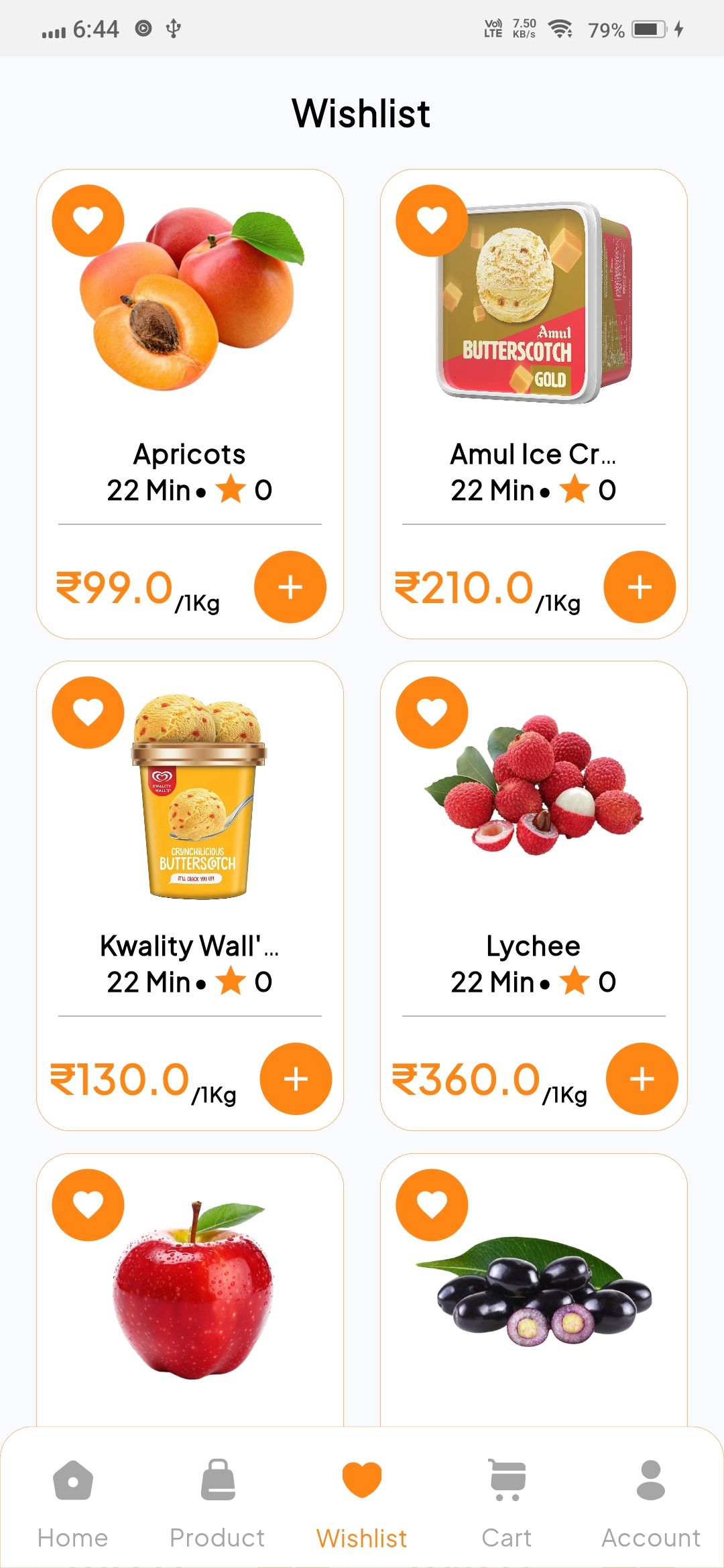Remove Apricots from wishlist via heart icon
This screenshot has width=724, height=1568.
coord(88,220)
